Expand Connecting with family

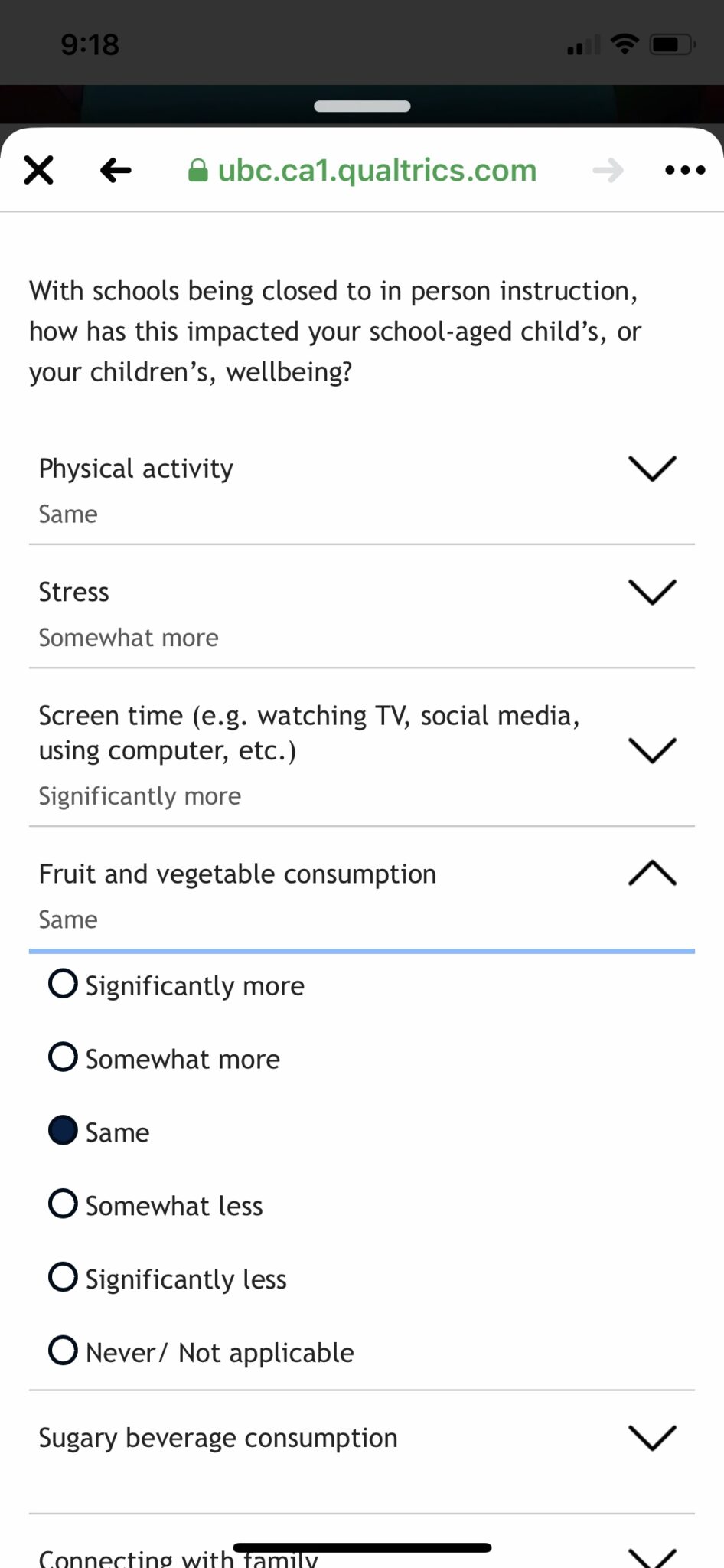click(651, 1556)
